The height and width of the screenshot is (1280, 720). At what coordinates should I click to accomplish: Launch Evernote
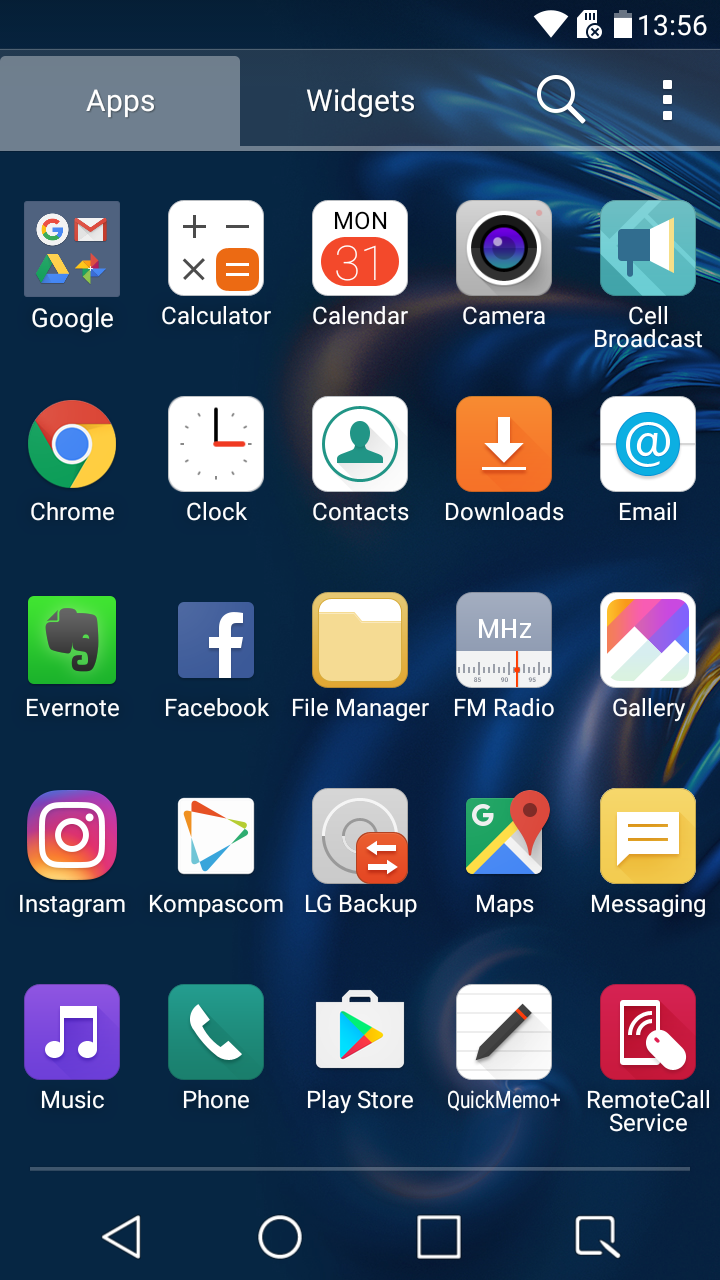coord(72,641)
